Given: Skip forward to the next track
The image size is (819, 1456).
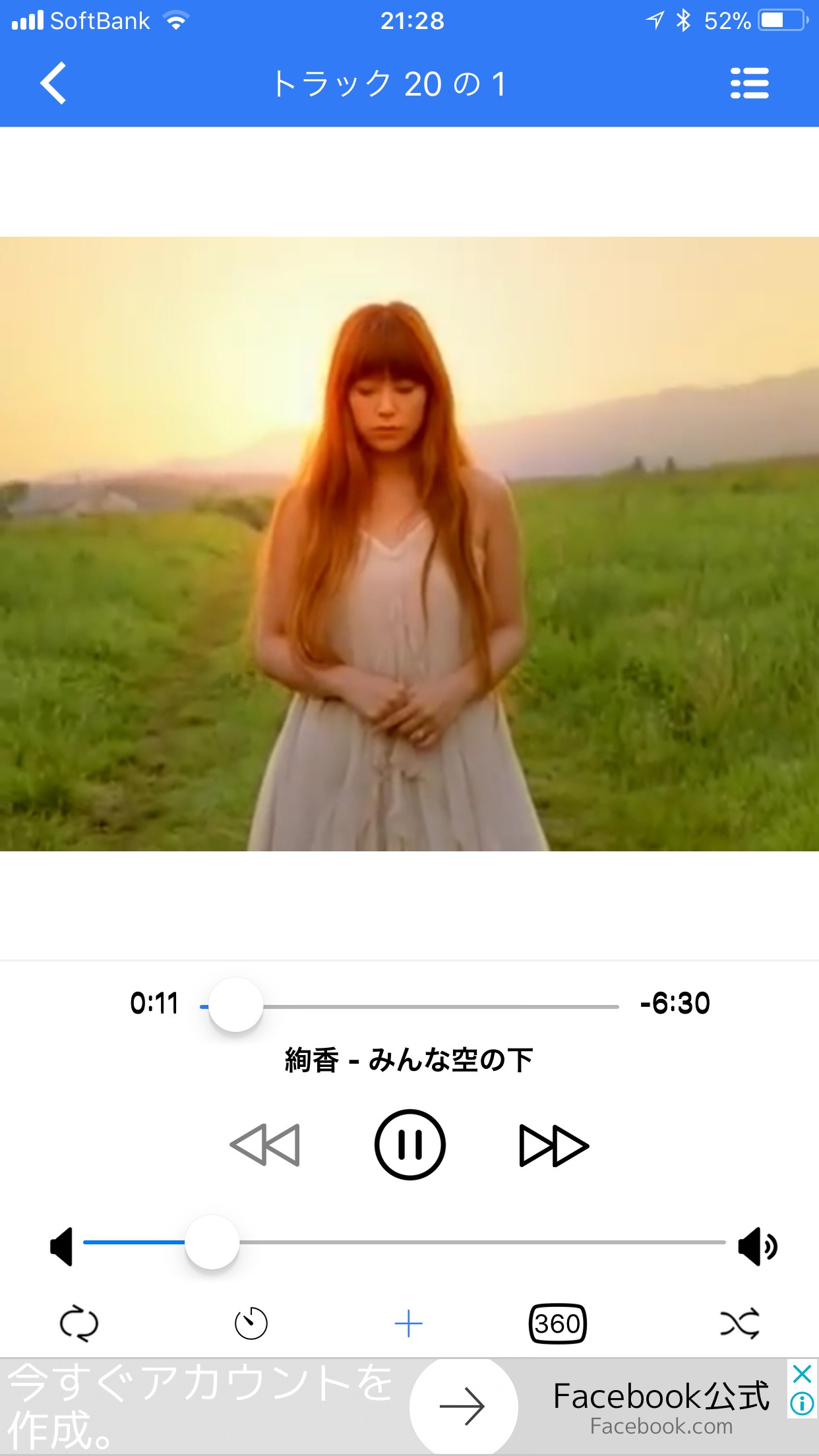Looking at the screenshot, I should point(554,1145).
